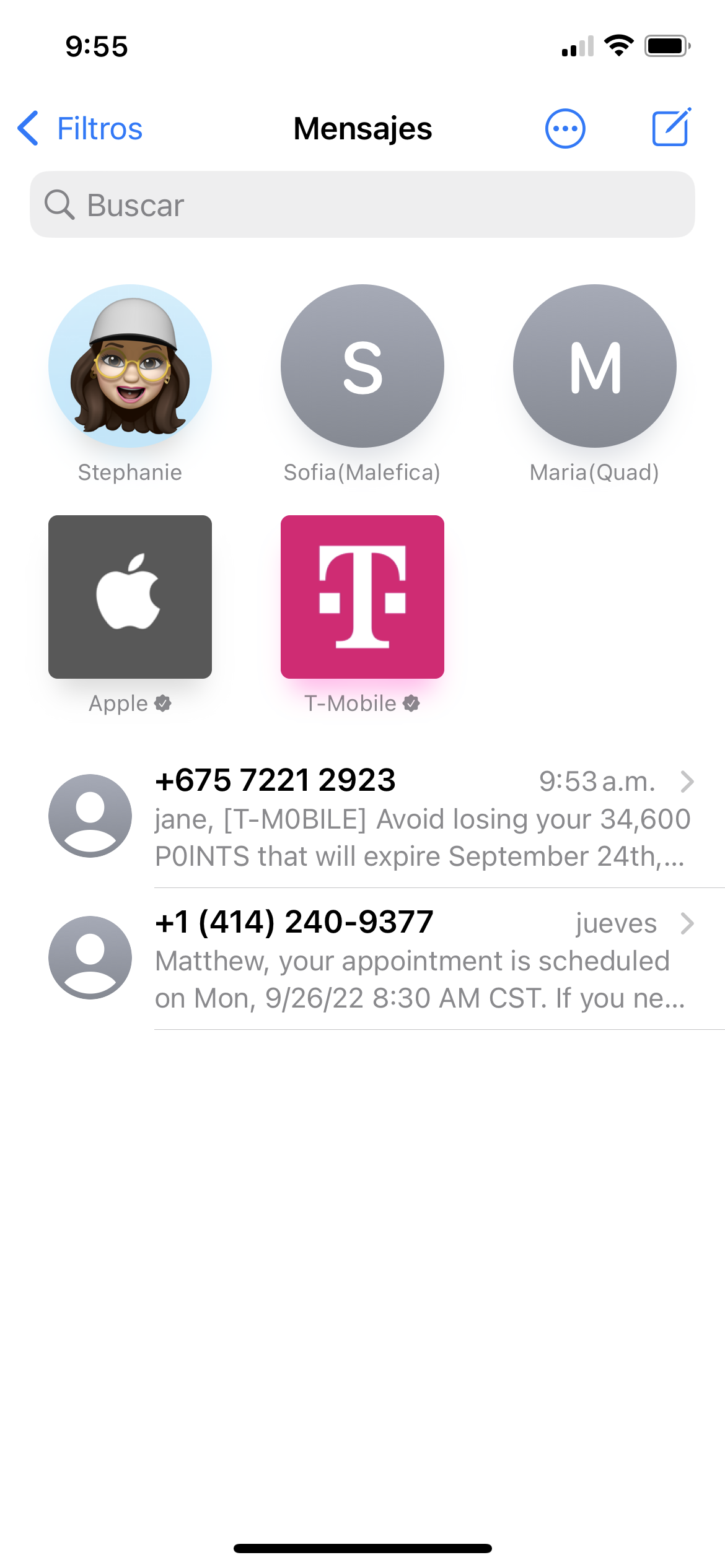This screenshot has height=1568, width=725.
Task: Open message thread from +1 (414) 240-9377
Action: pos(421,959)
